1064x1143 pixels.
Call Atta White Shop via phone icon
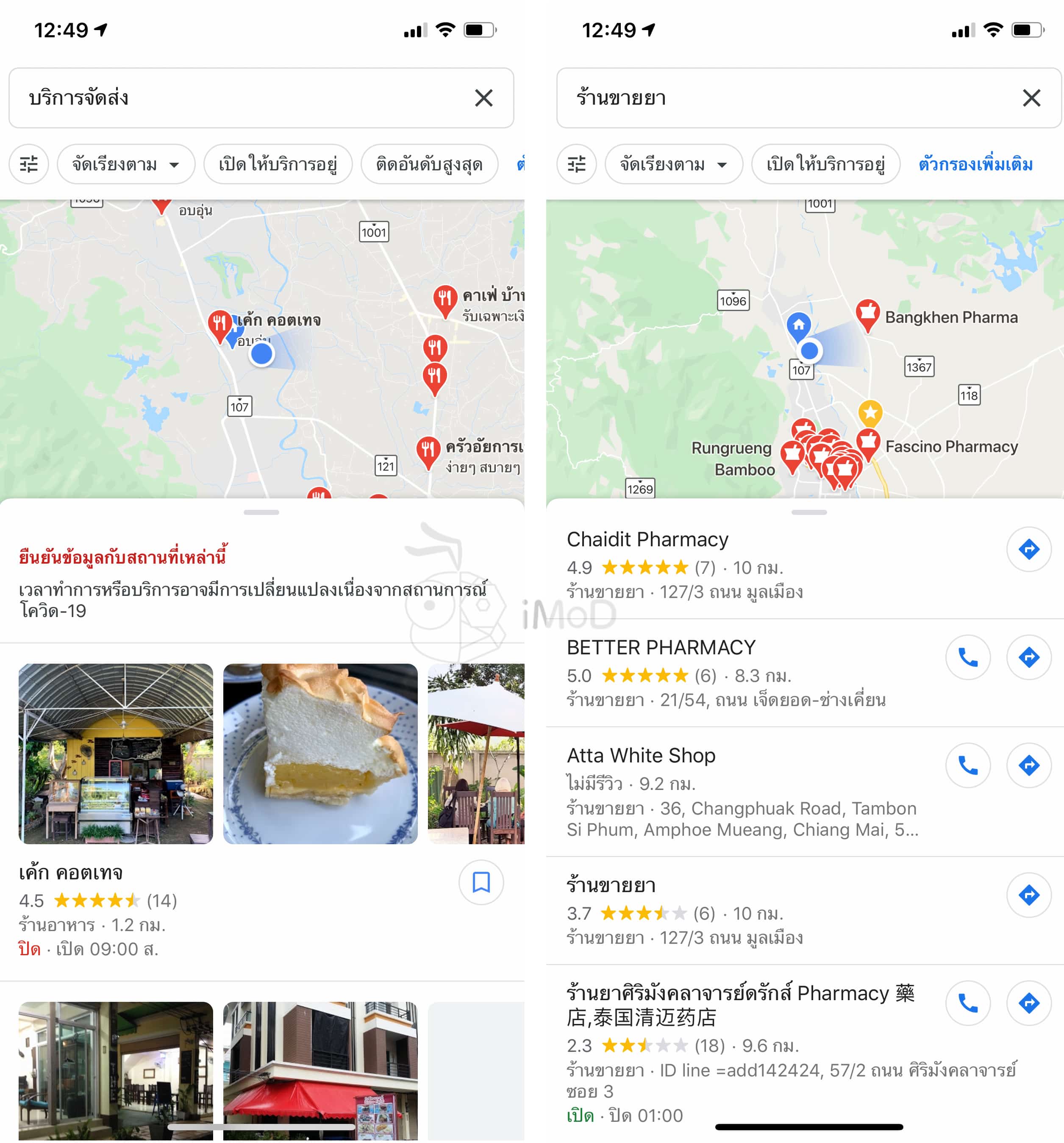click(968, 765)
